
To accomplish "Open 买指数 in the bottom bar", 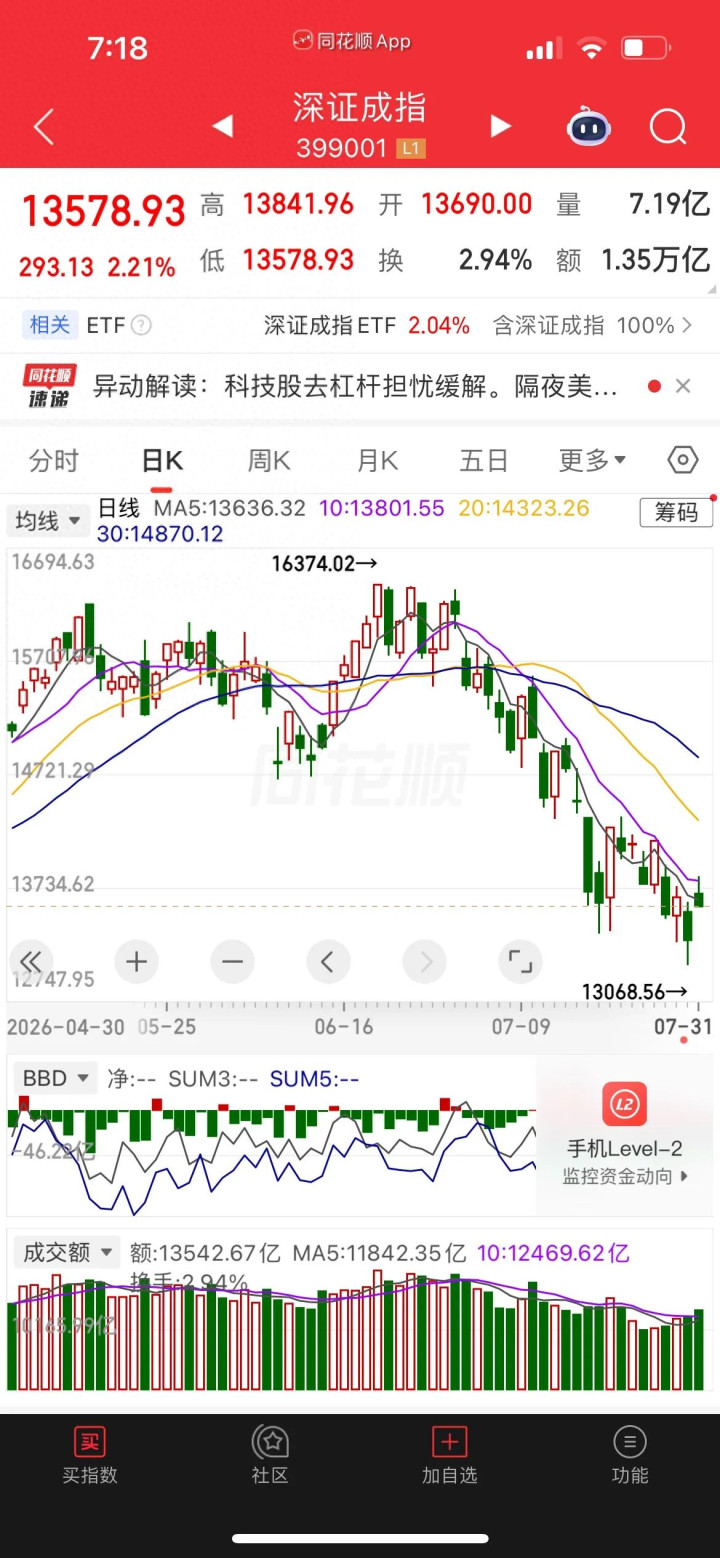I will pos(90,1455).
